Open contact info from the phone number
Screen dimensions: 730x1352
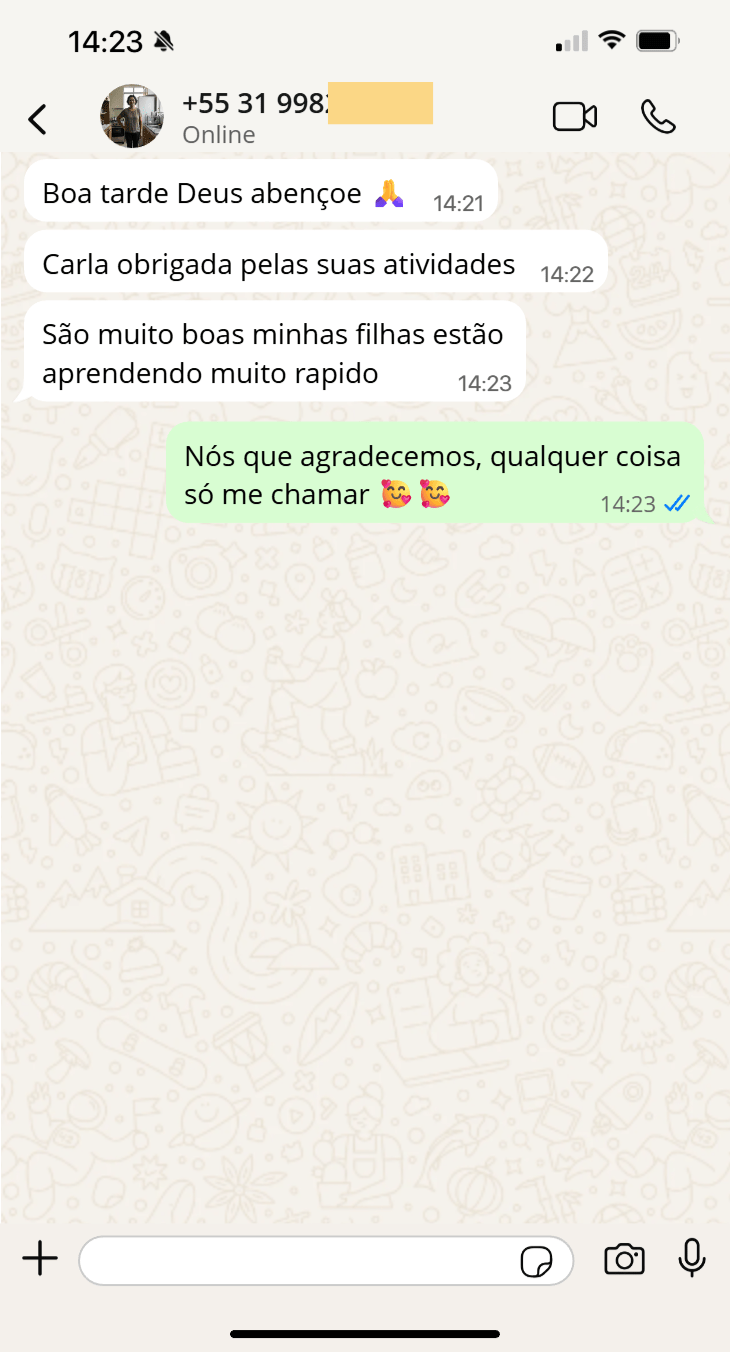(x=256, y=104)
